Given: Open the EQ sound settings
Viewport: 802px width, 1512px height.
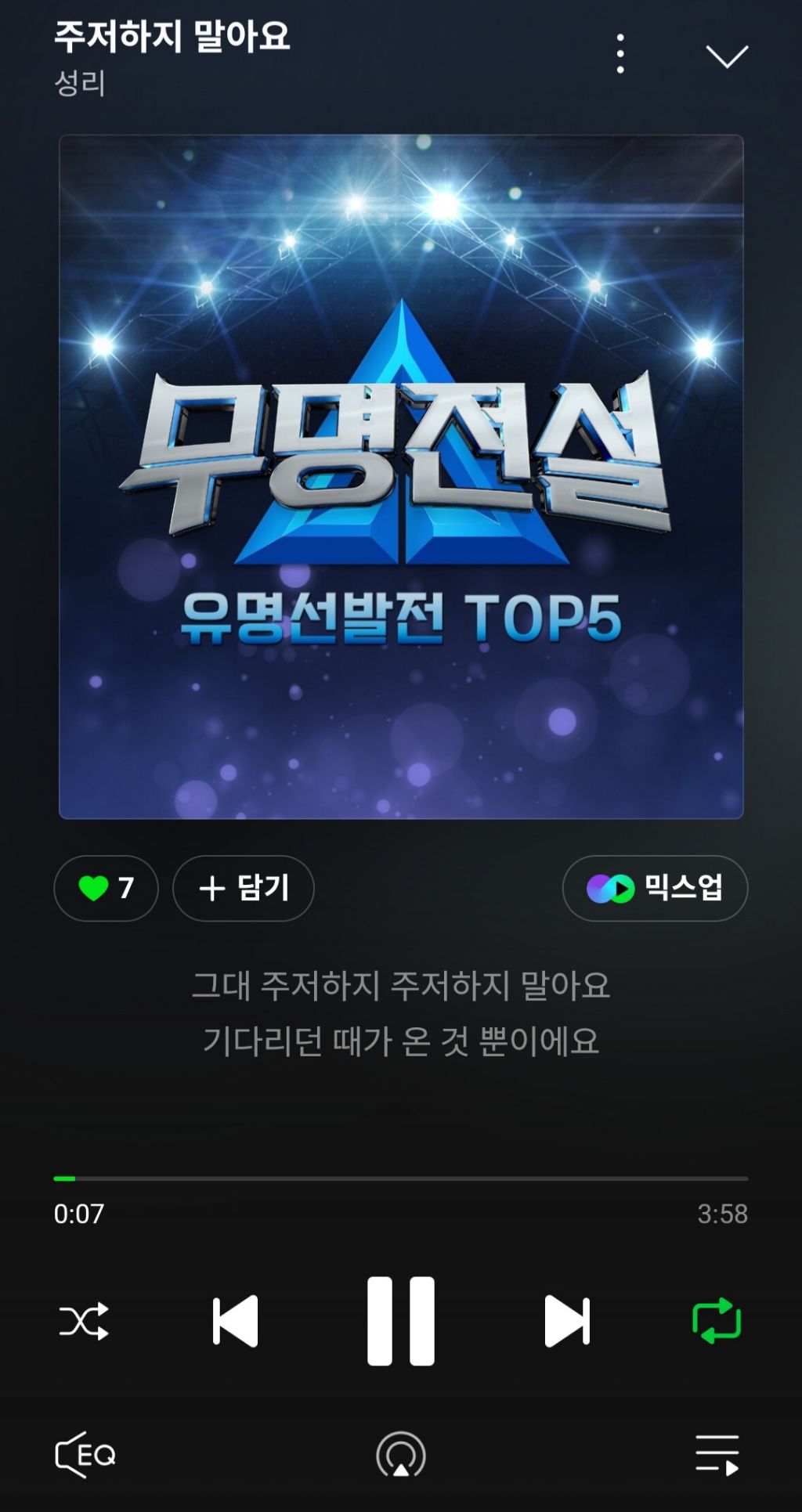Looking at the screenshot, I should pos(85,1455).
